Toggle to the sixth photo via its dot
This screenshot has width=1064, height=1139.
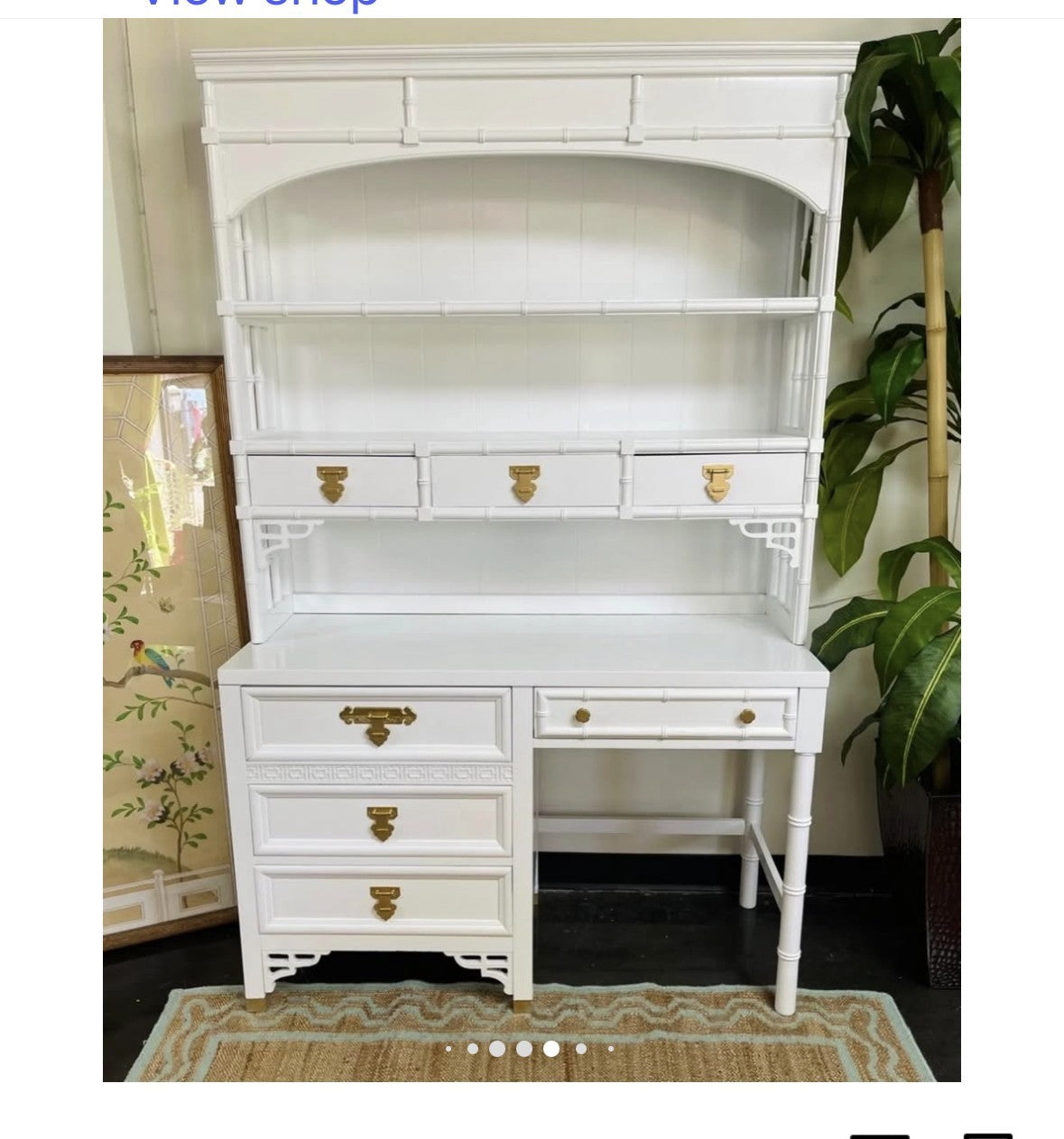581,1049
